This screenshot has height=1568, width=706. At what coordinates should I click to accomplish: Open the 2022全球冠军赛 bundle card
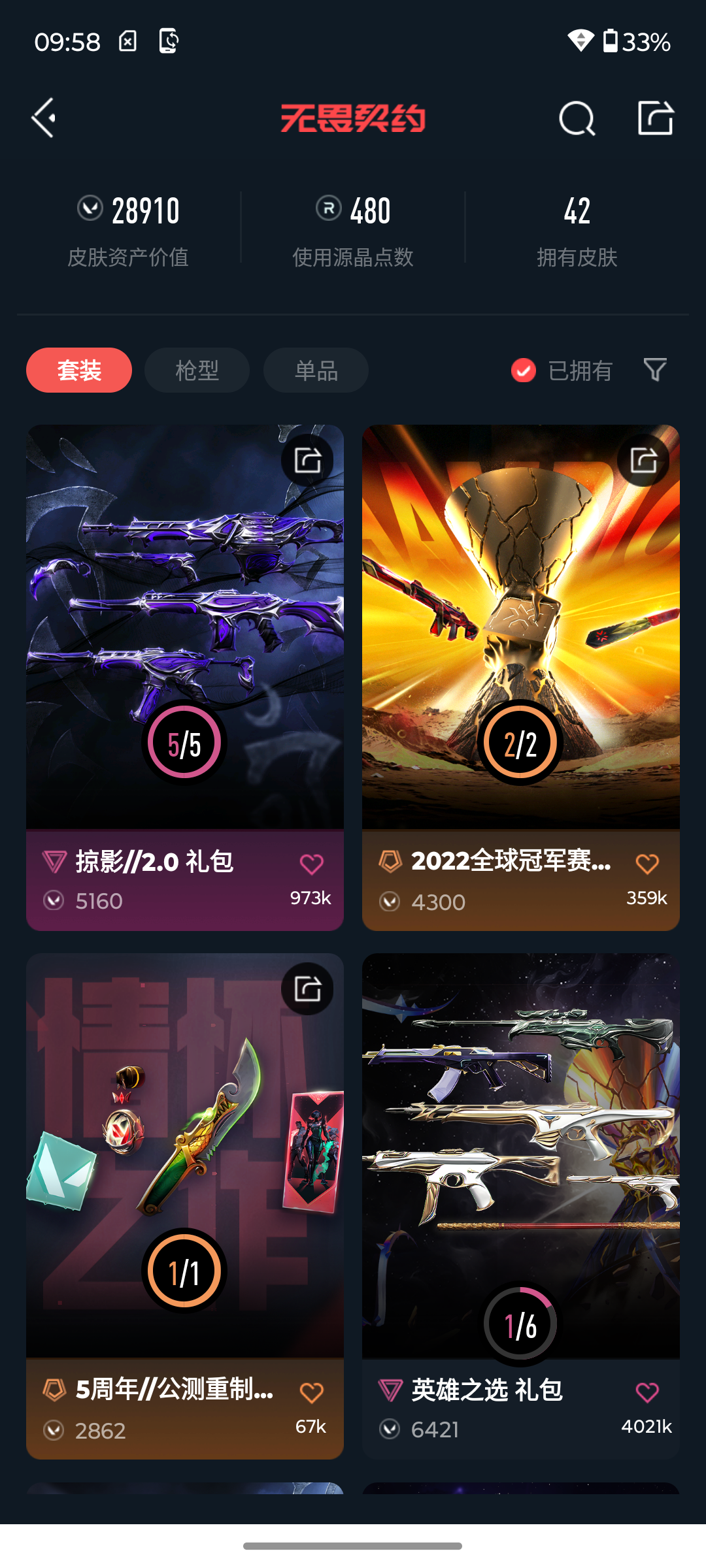521,678
